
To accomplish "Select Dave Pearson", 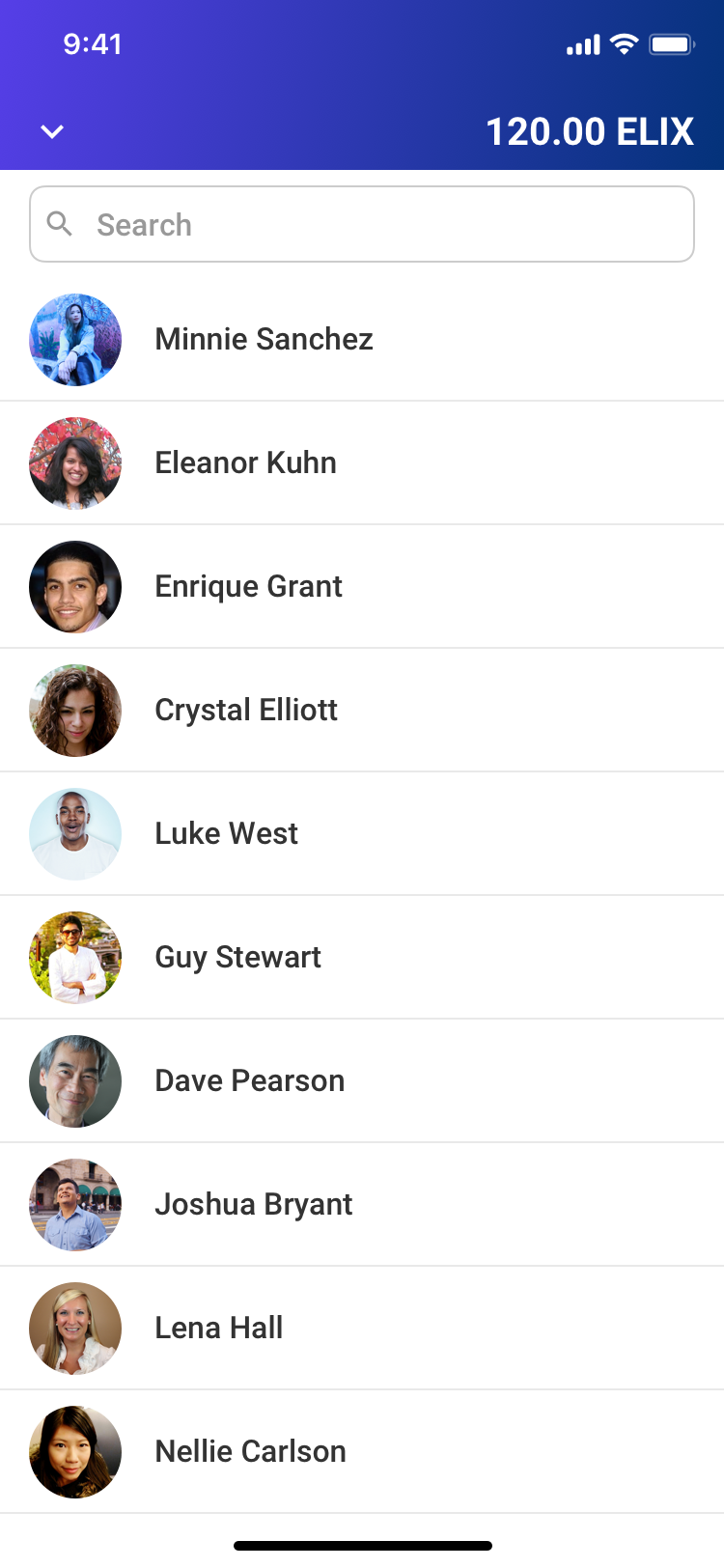I will pos(249,1081).
